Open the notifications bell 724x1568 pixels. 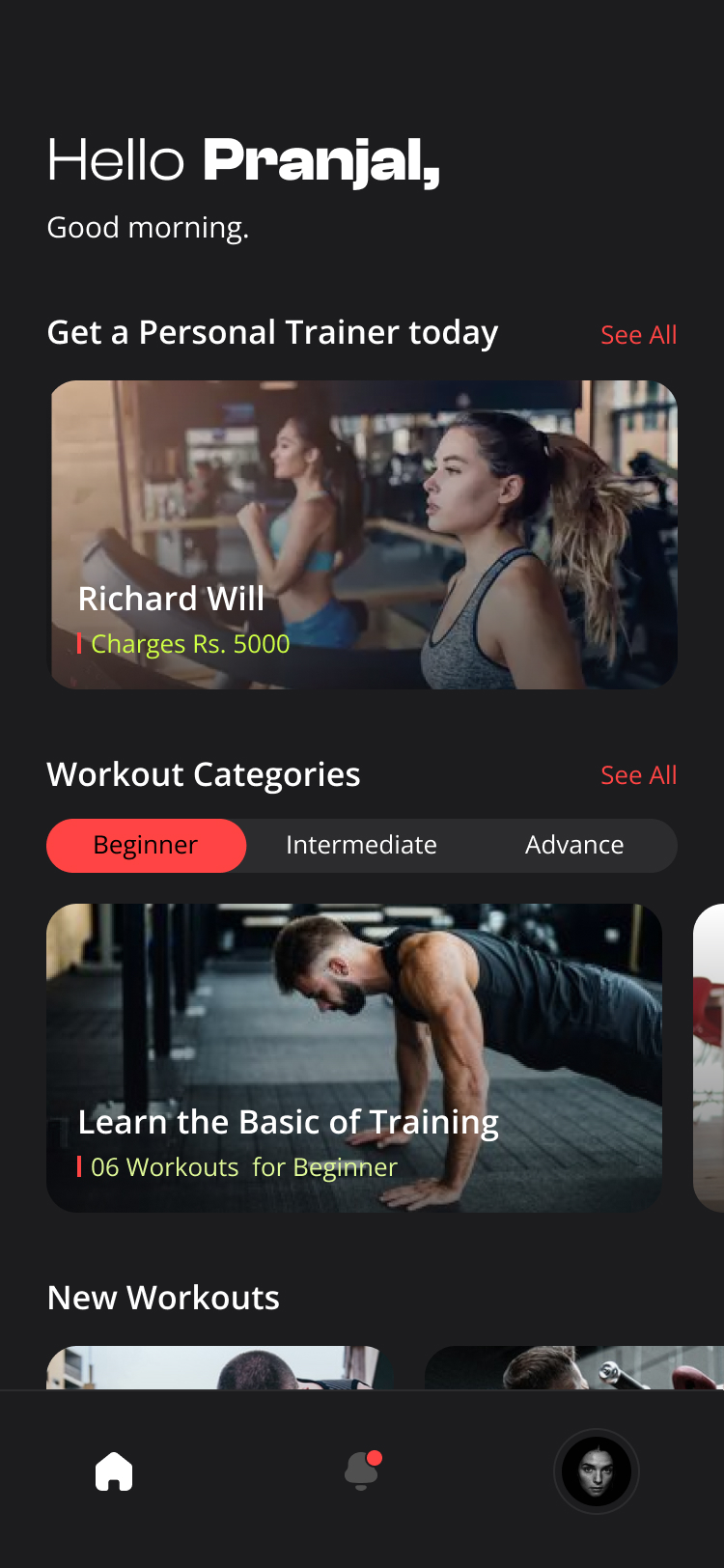362,1471
